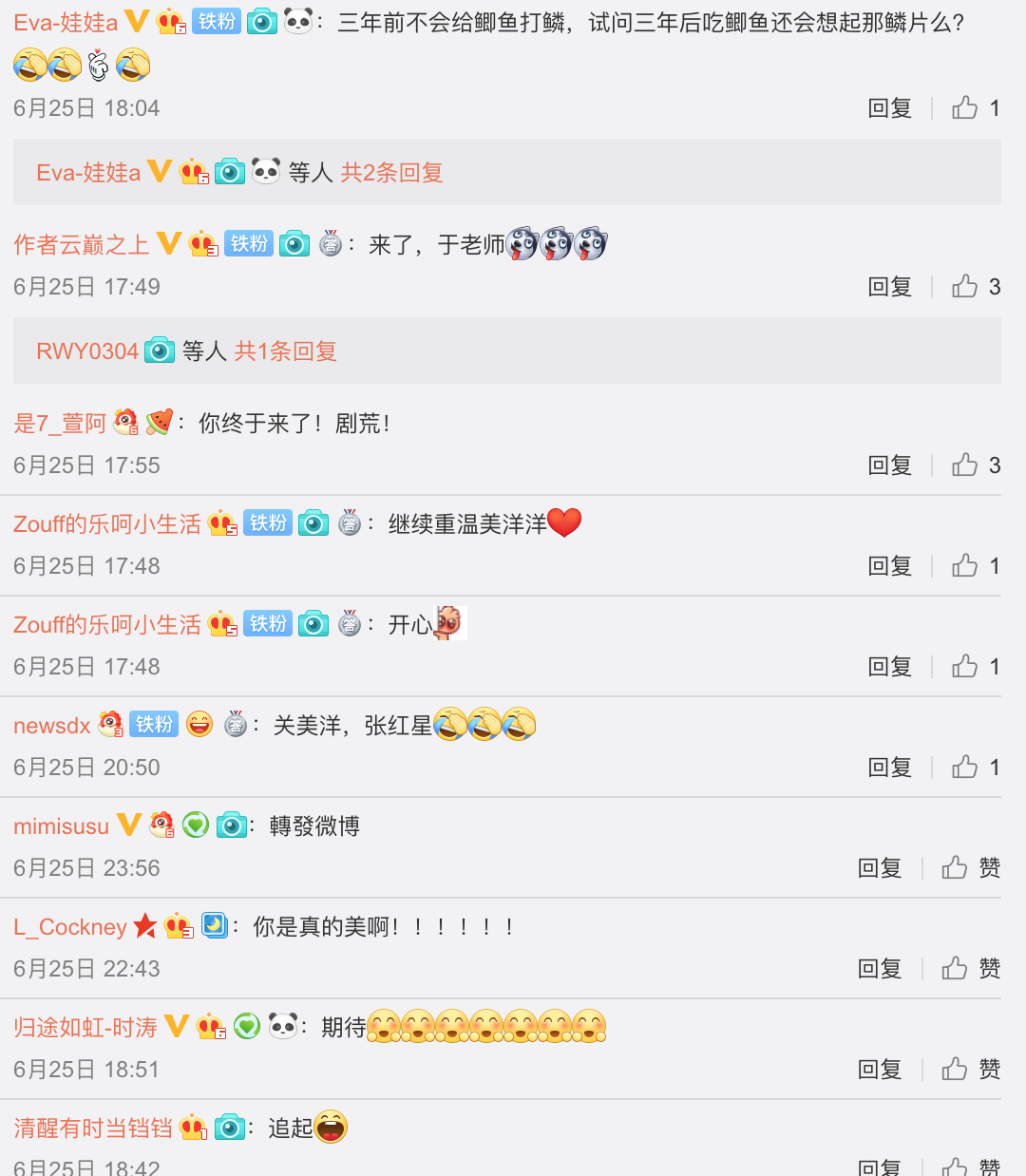
Task: Like the 来了，于老师 comment
Action: tap(965, 287)
